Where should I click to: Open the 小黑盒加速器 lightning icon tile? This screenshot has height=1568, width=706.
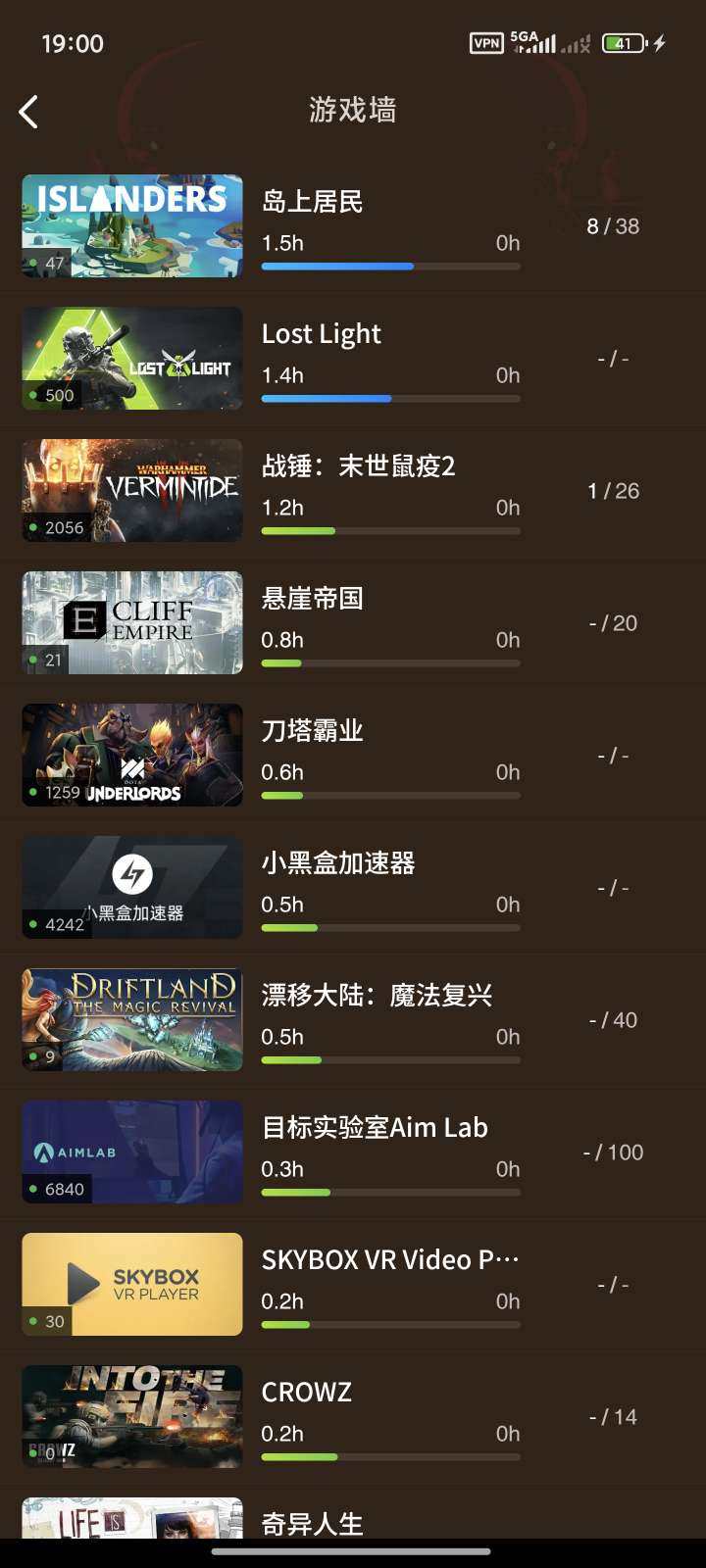[x=131, y=887]
